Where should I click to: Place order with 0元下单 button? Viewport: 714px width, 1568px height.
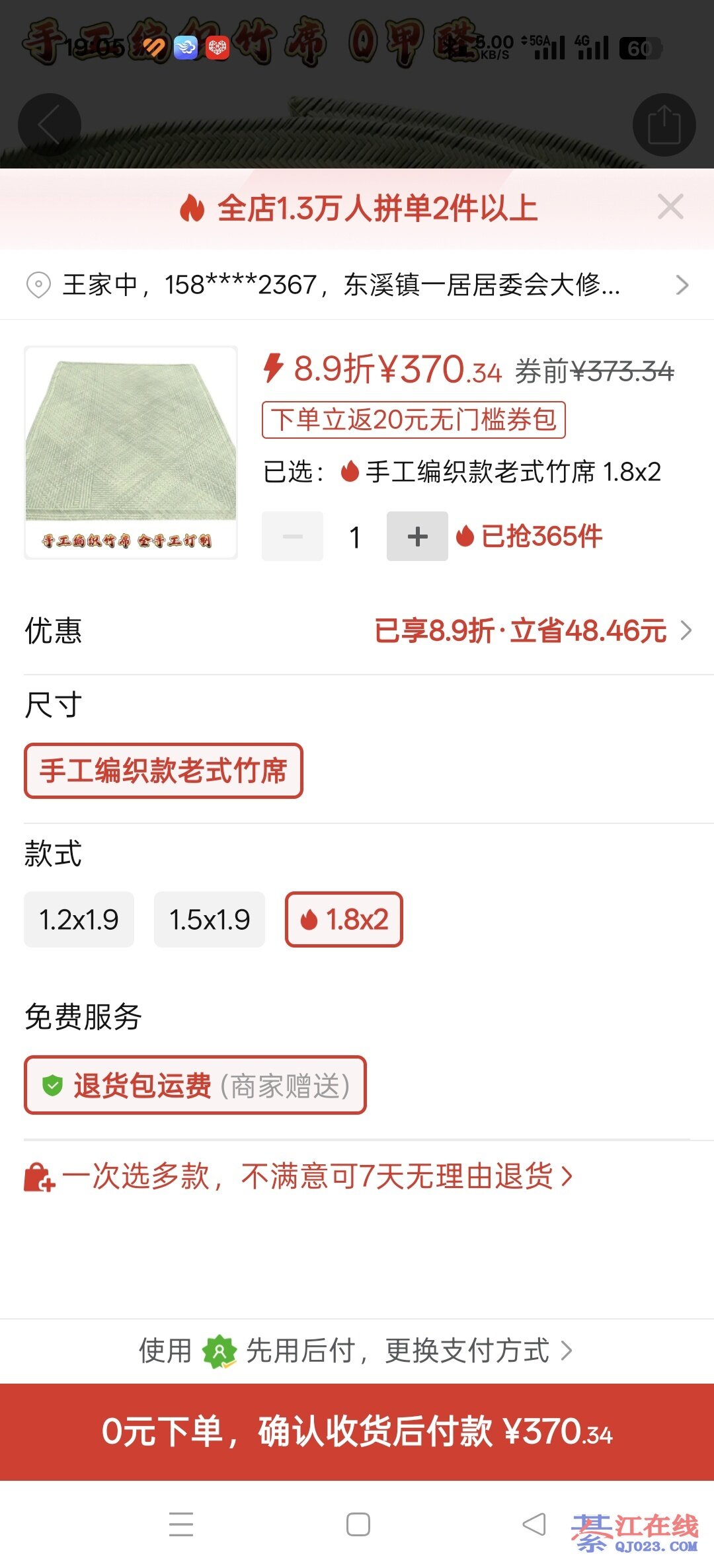(x=357, y=1433)
